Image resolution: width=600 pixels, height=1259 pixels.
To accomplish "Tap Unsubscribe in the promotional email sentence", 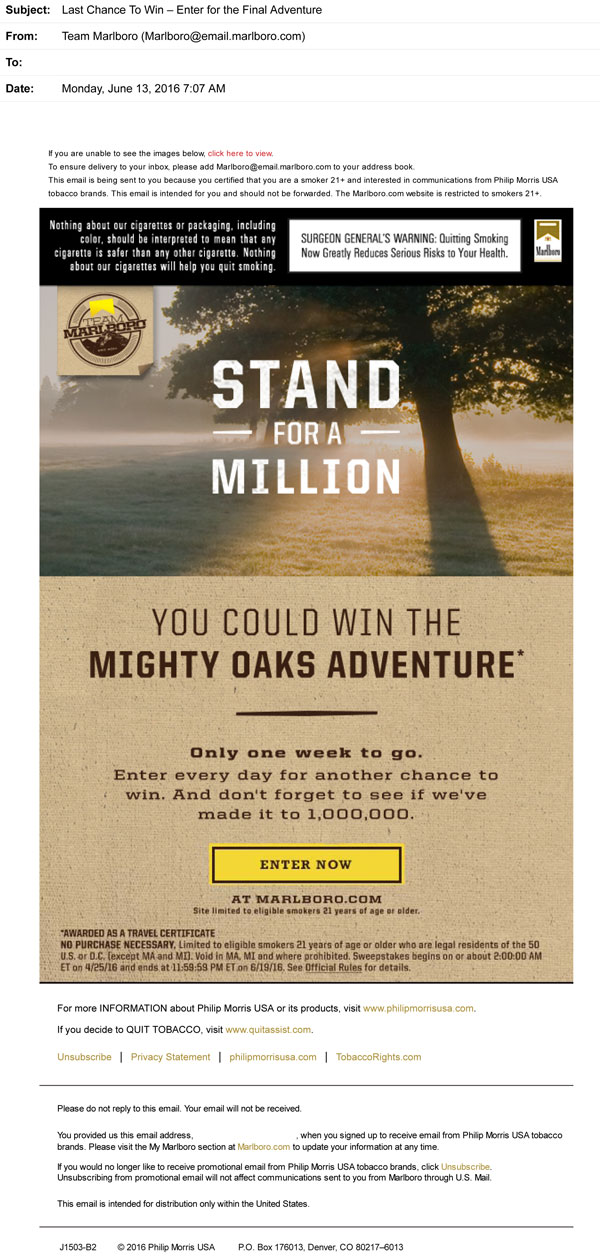I will point(465,1166).
